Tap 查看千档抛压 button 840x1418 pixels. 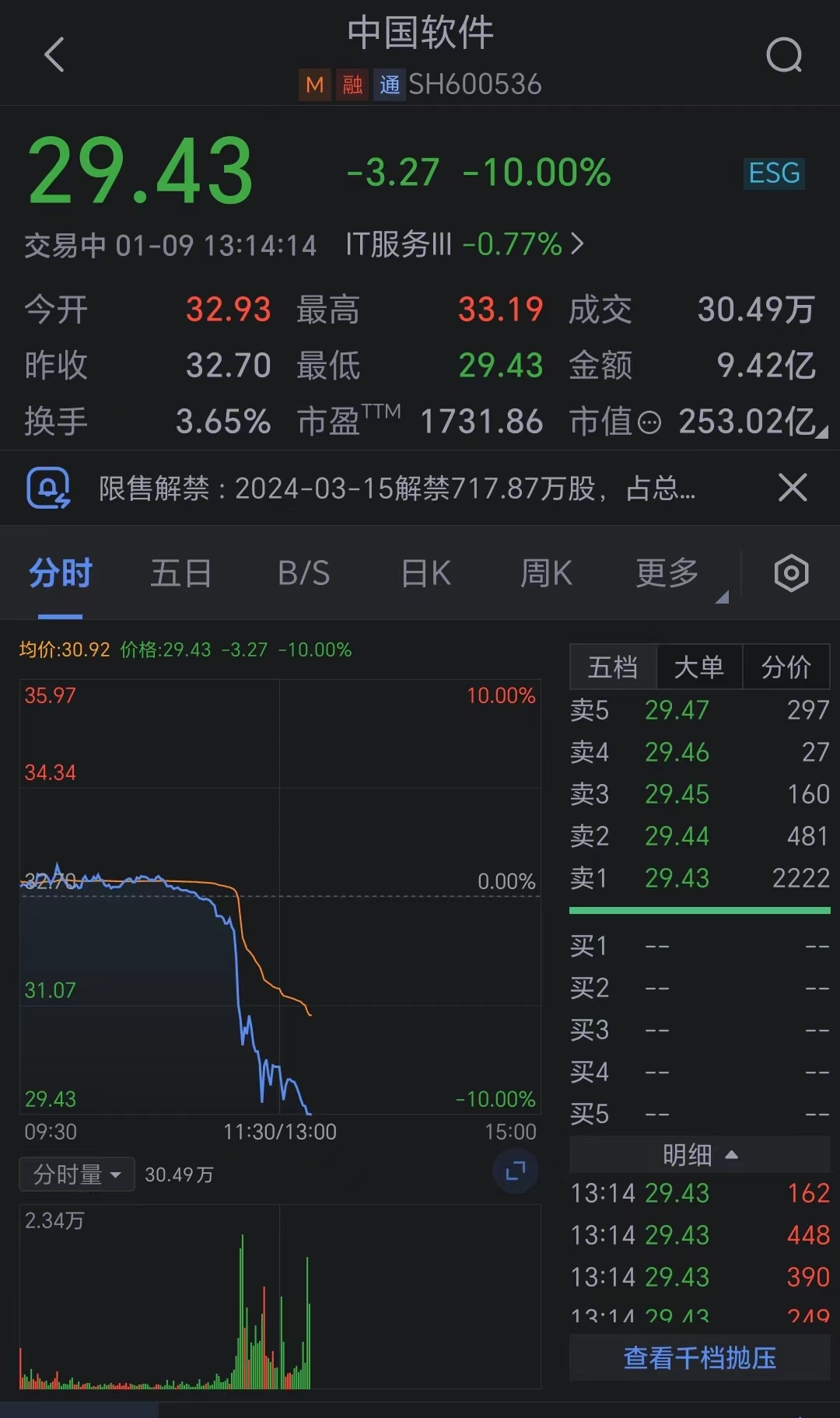(699, 1358)
